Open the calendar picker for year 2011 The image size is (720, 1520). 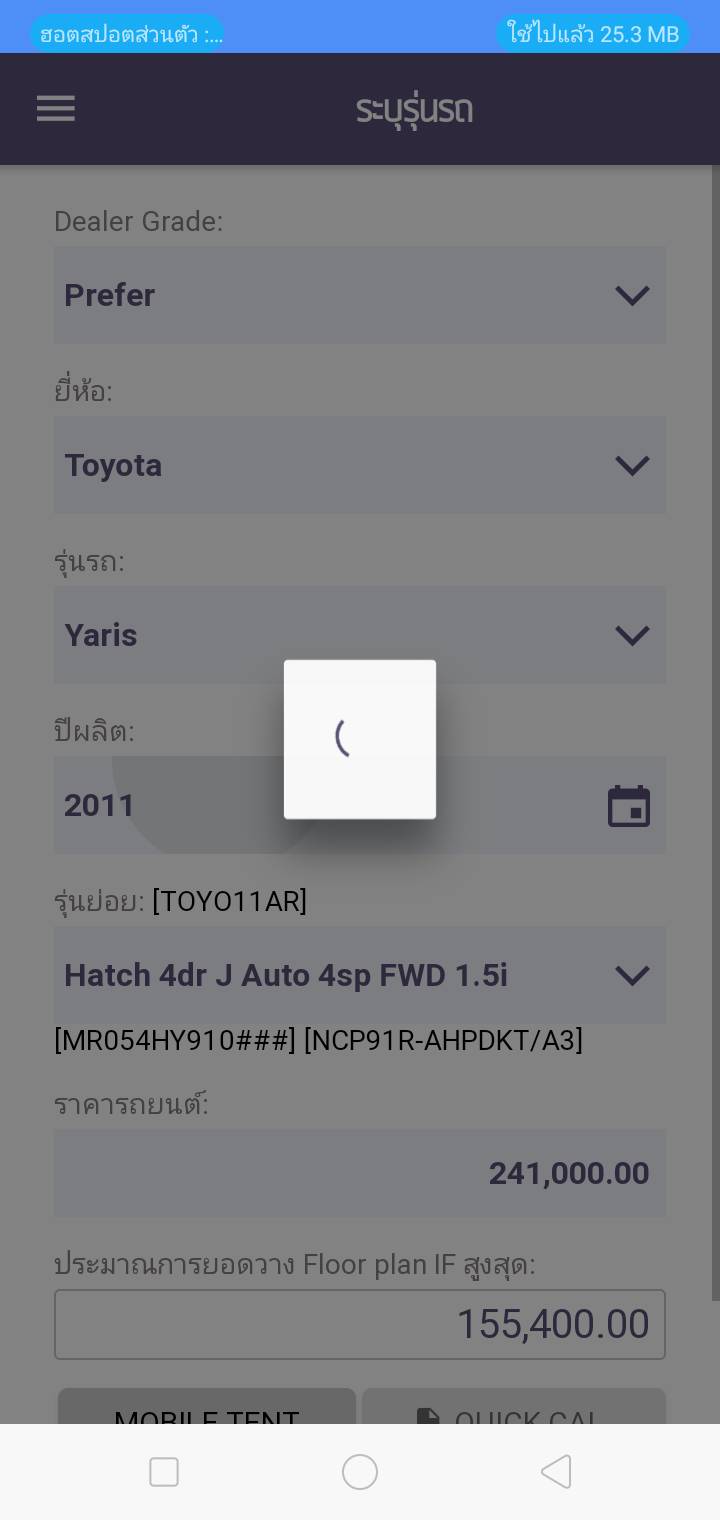[629, 806]
